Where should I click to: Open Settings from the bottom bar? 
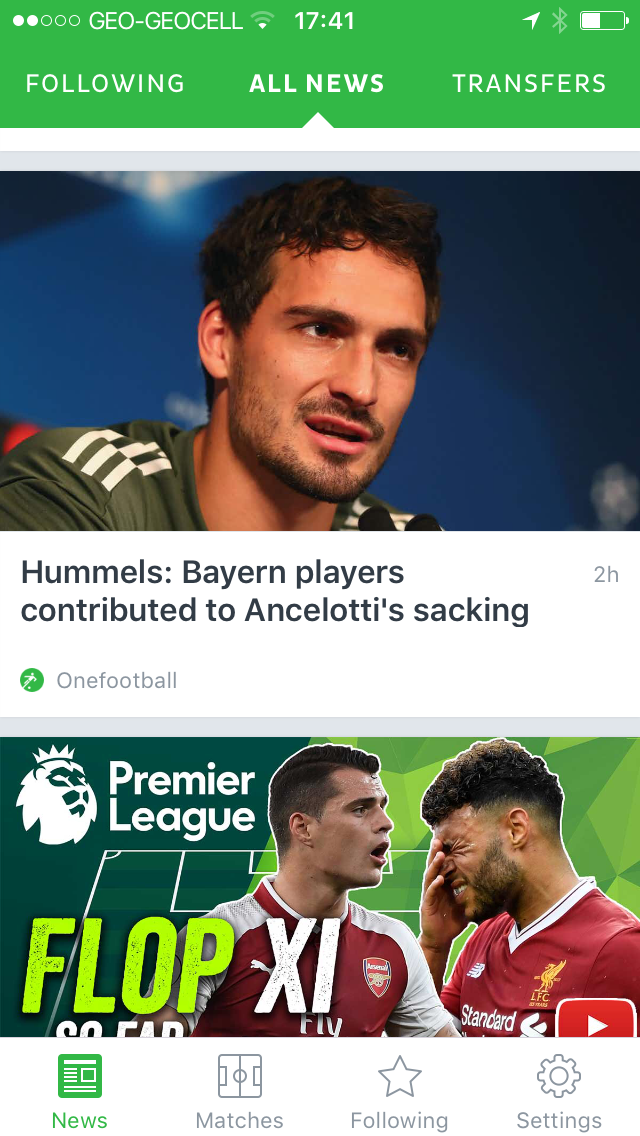point(559,1091)
